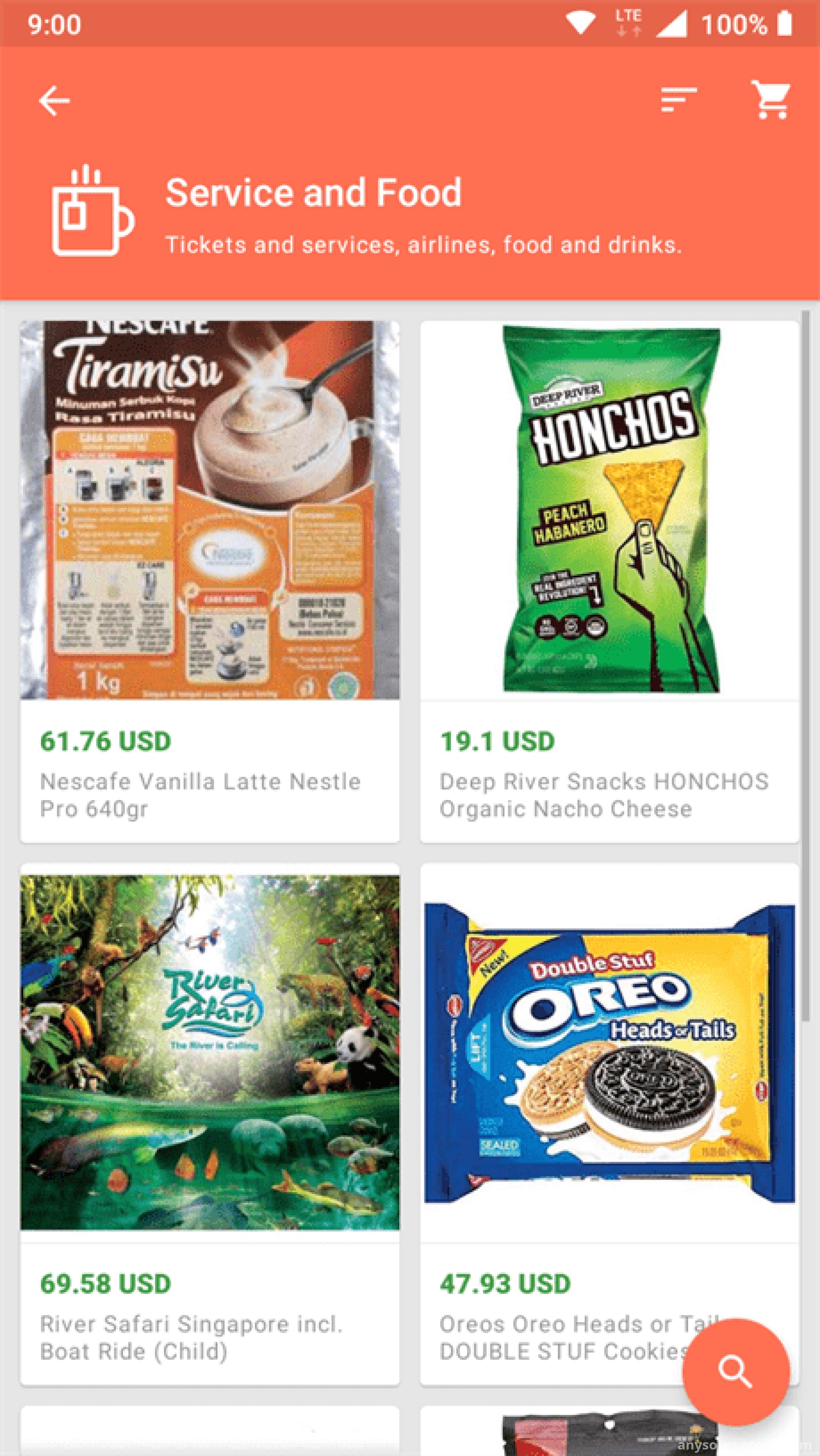
Task: Open the Deep River Snacks HONCHOS card
Action: point(610,581)
